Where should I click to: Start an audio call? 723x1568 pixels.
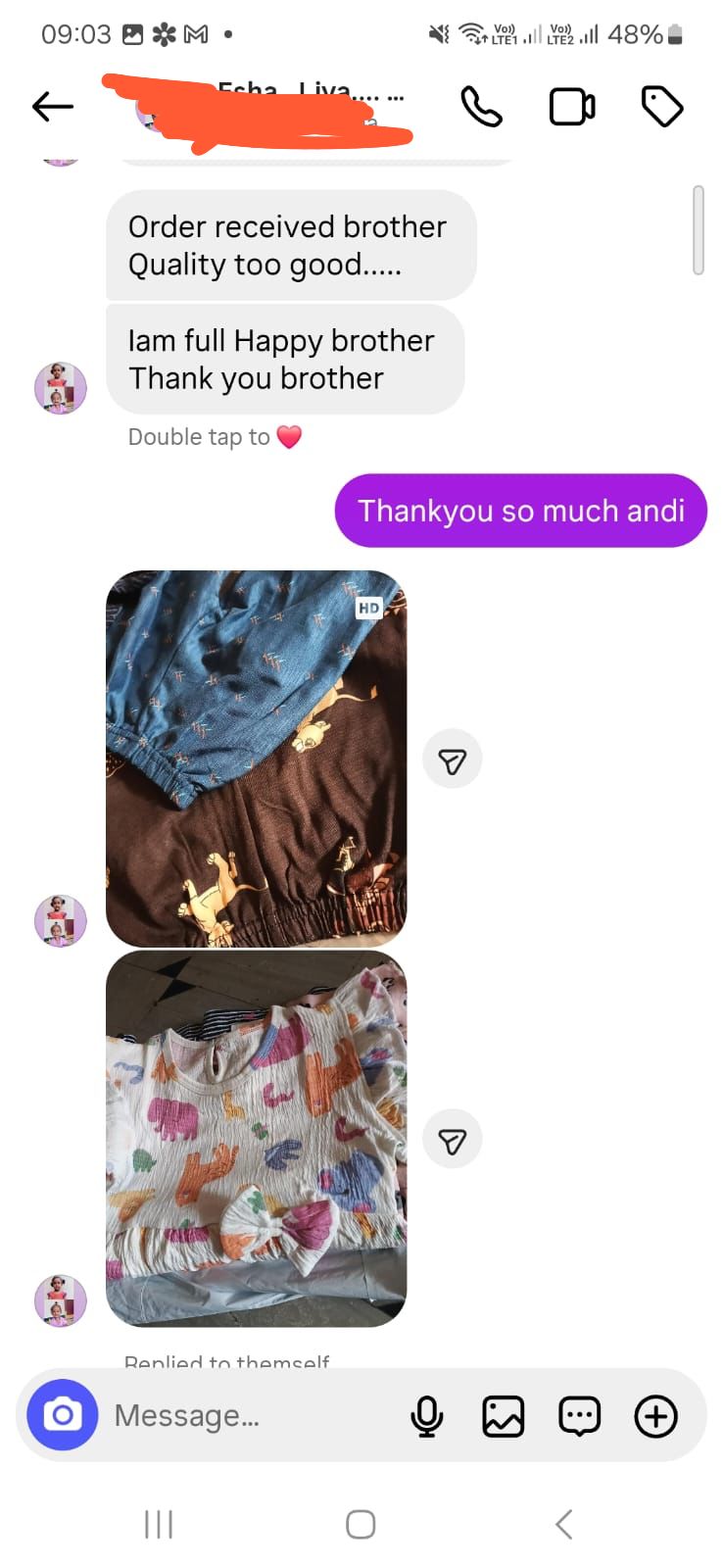(x=481, y=107)
